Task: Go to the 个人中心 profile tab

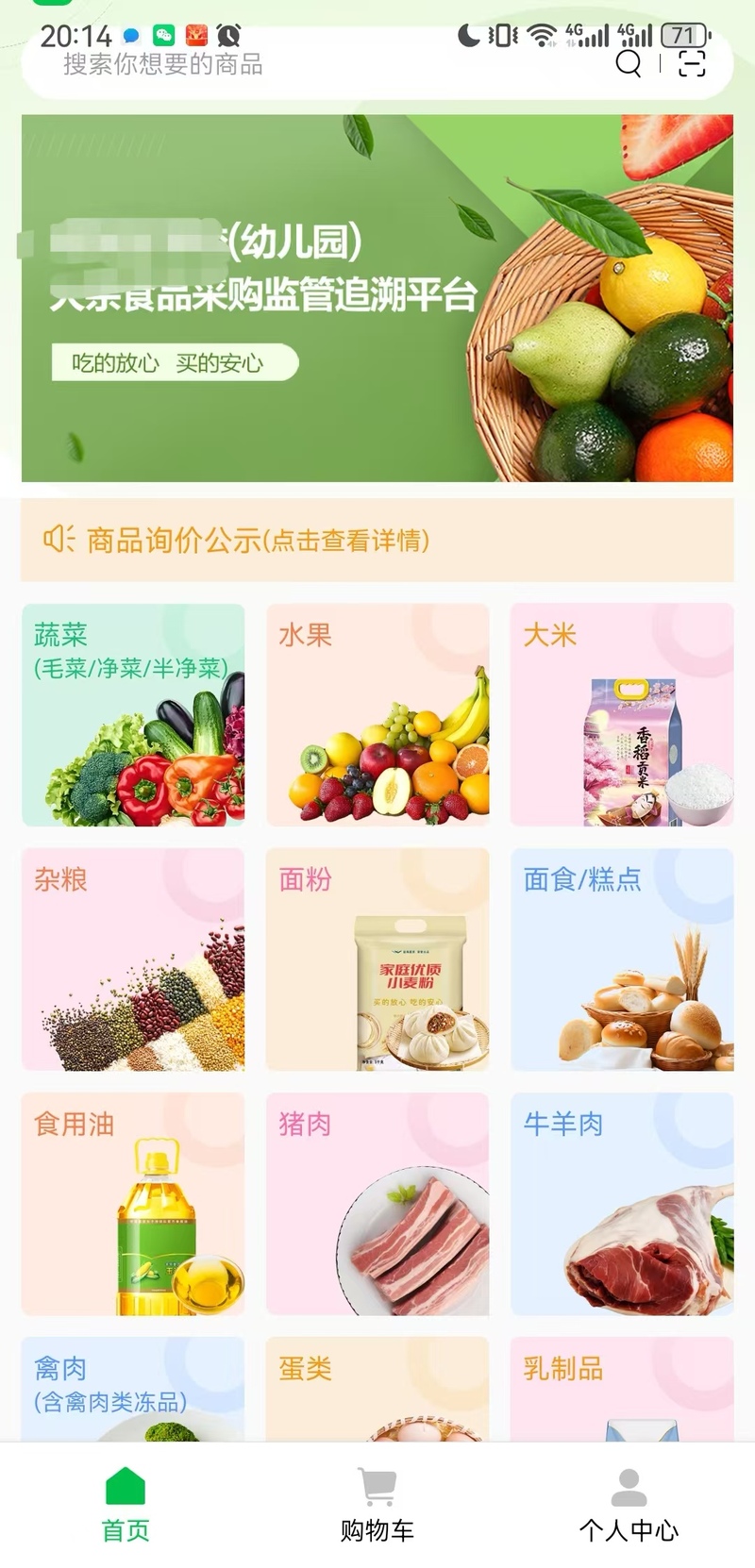Action: 629,1506
